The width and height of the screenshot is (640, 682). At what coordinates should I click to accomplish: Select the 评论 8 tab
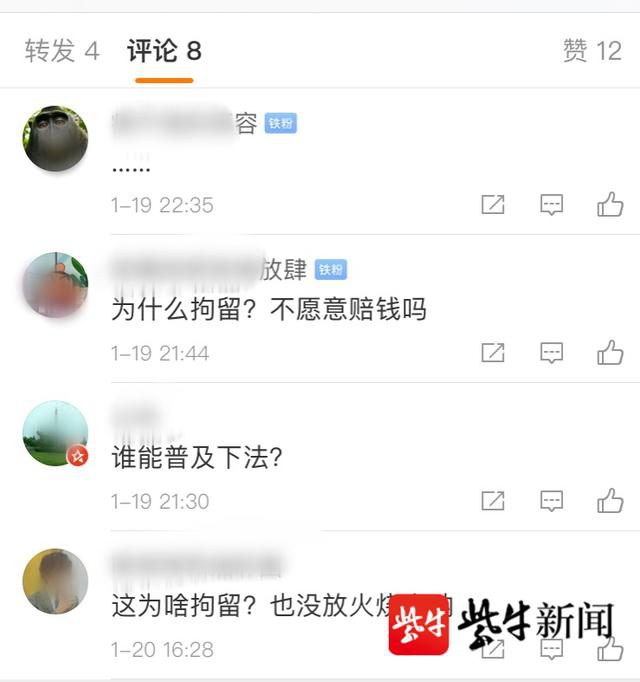point(164,51)
